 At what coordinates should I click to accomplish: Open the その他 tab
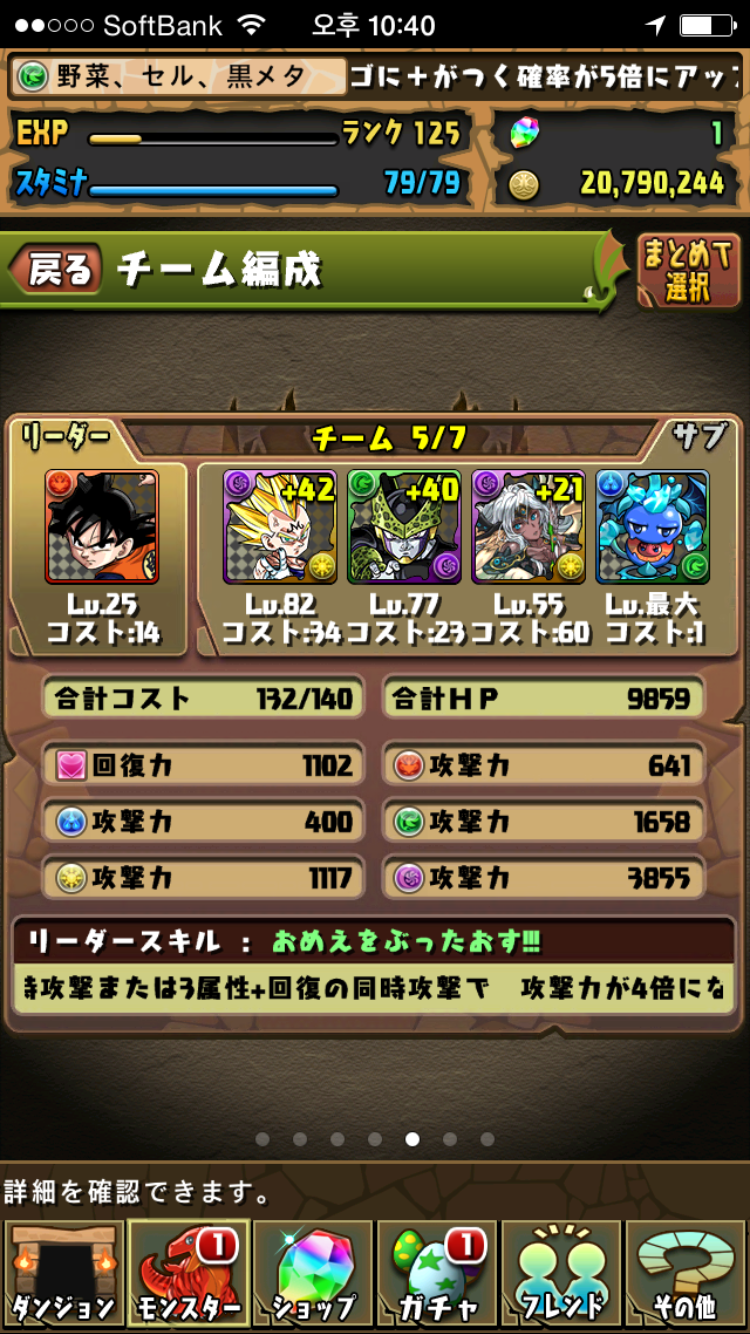685,1274
